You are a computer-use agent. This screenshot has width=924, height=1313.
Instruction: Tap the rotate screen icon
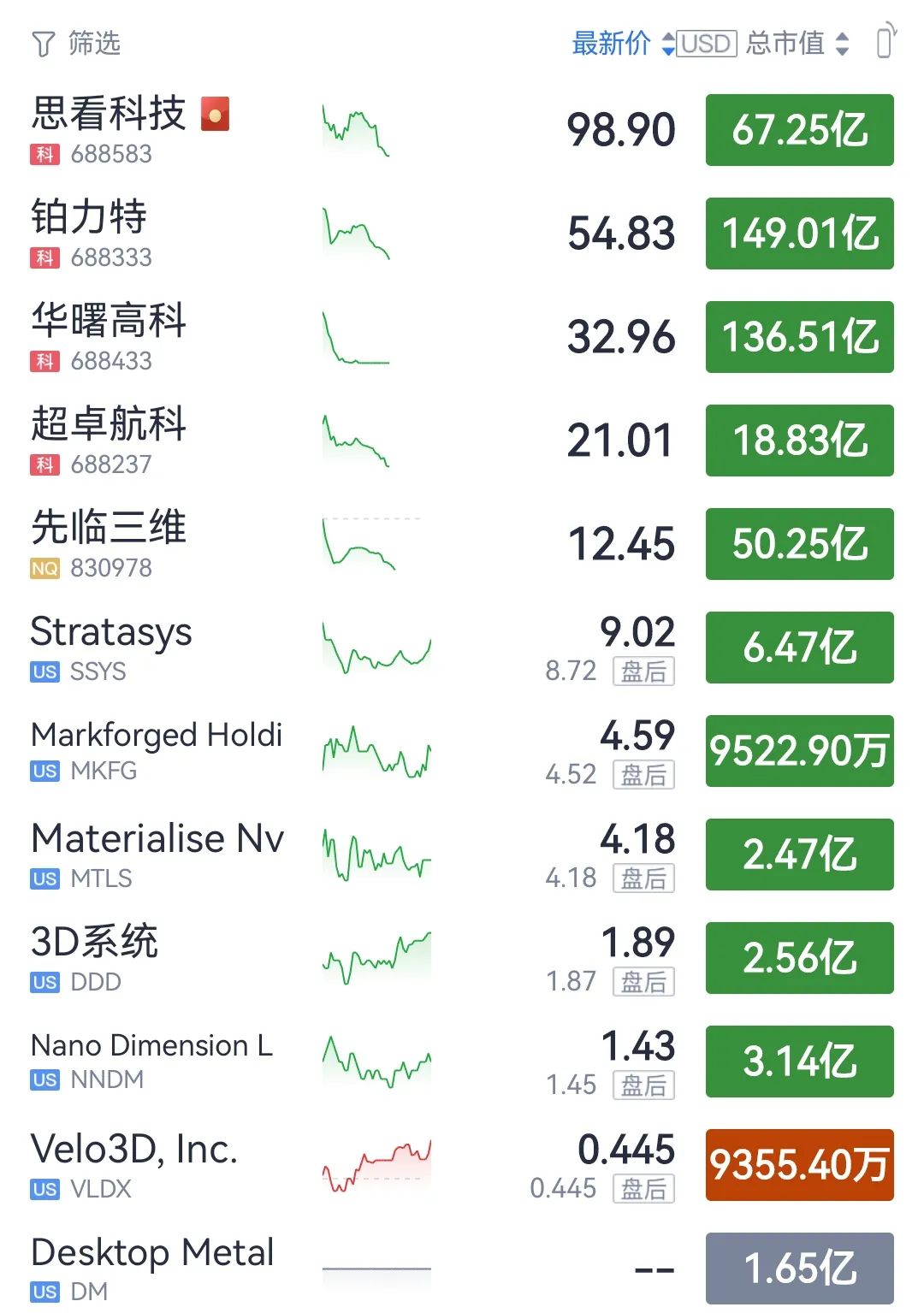click(x=886, y=41)
